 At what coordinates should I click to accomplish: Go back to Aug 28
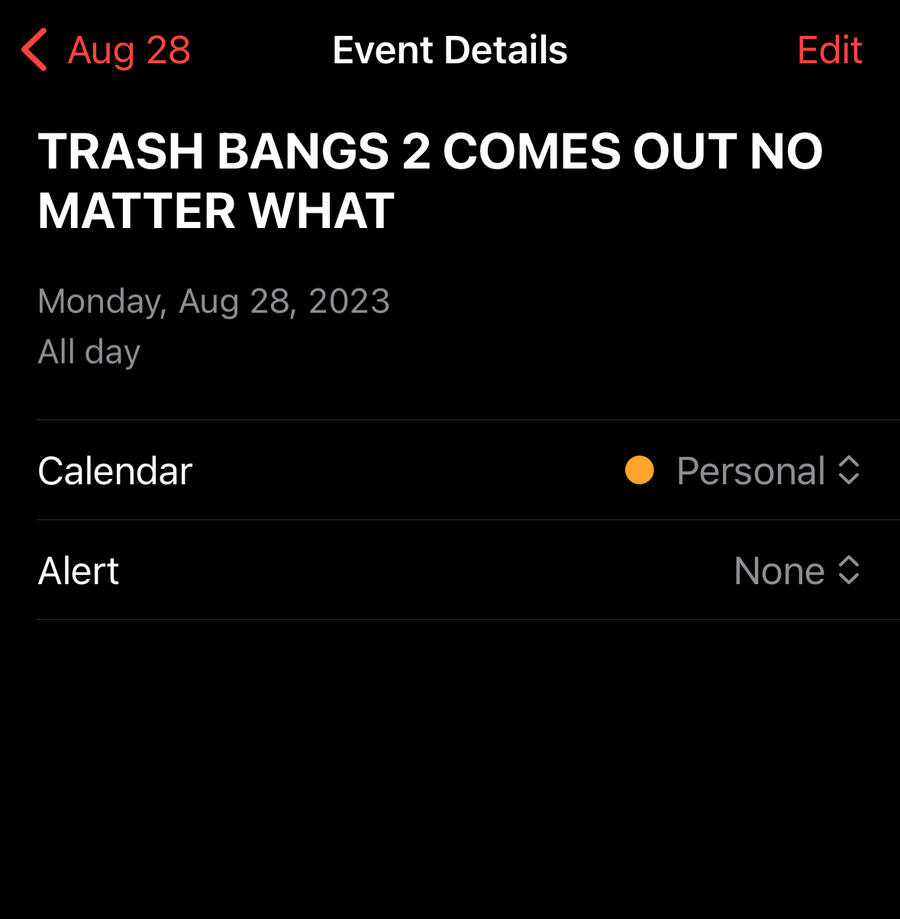[x=107, y=50]
